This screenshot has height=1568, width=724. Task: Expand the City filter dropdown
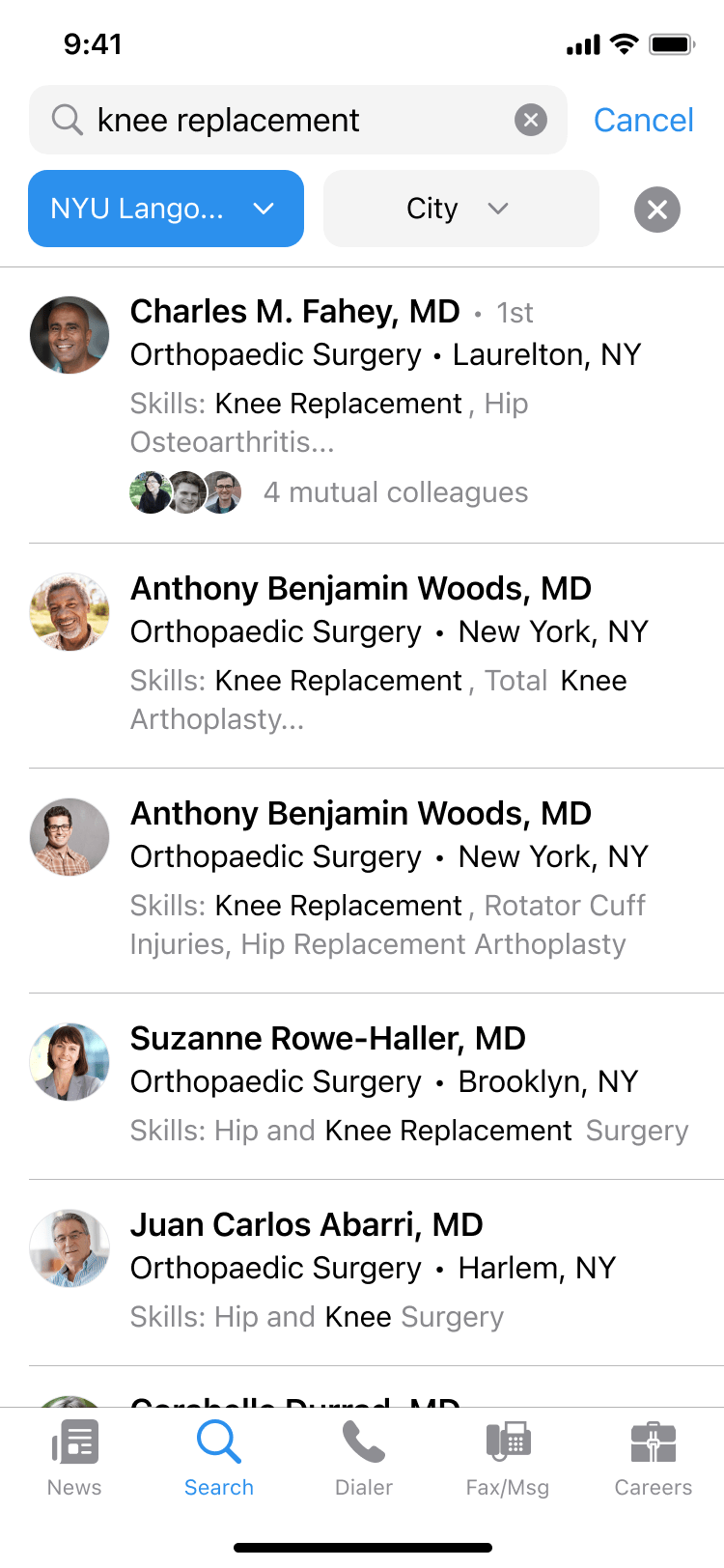[x=461, y=209]
